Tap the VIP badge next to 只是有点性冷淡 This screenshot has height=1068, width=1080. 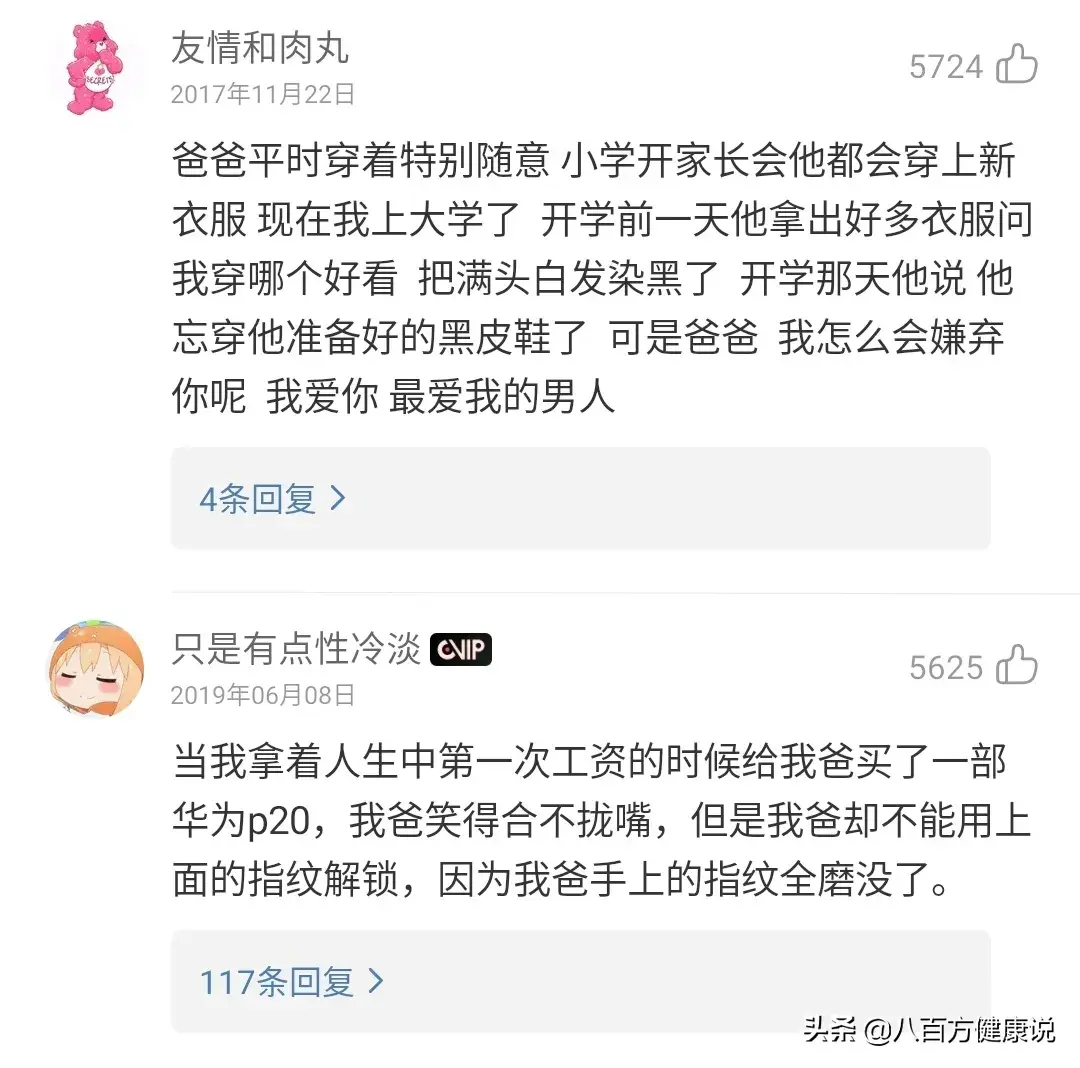461,651
